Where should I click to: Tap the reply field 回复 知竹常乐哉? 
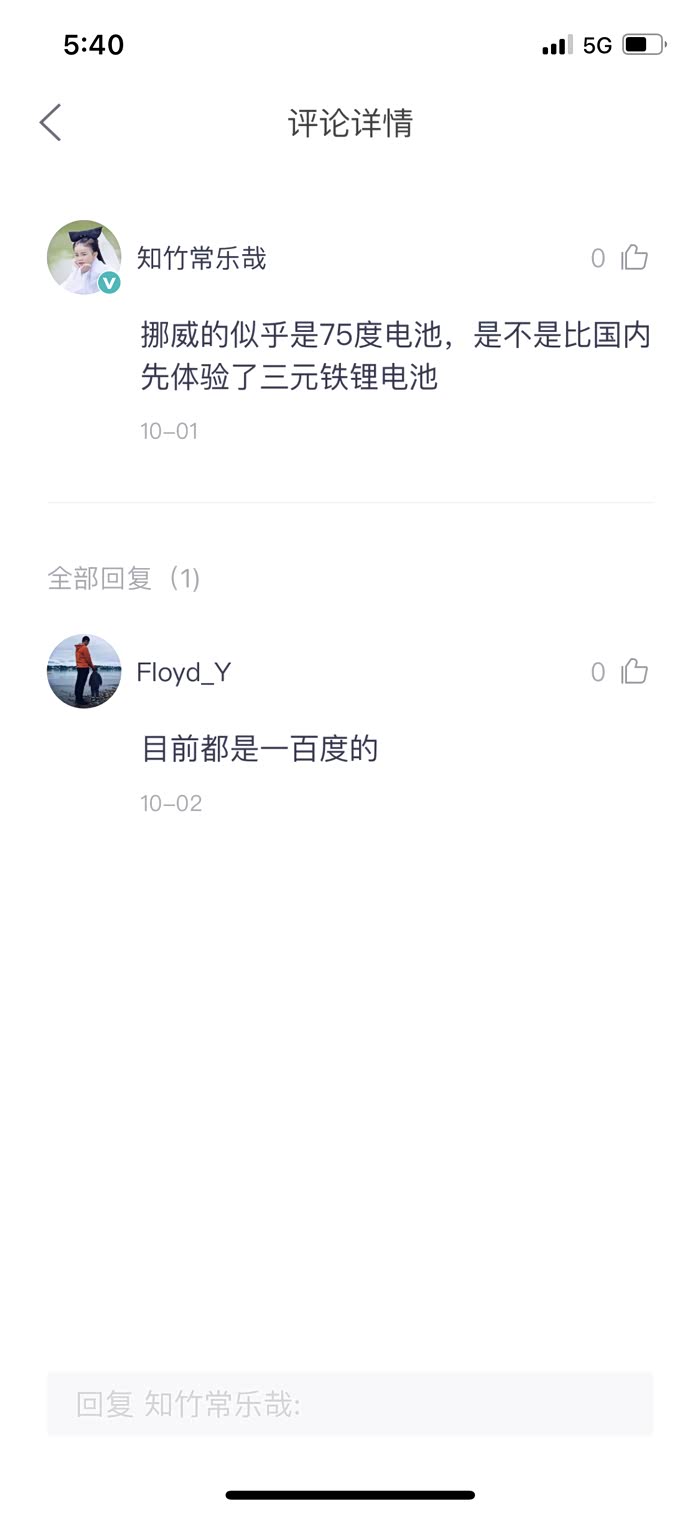pyautogui.click(x=350, y=1404)
